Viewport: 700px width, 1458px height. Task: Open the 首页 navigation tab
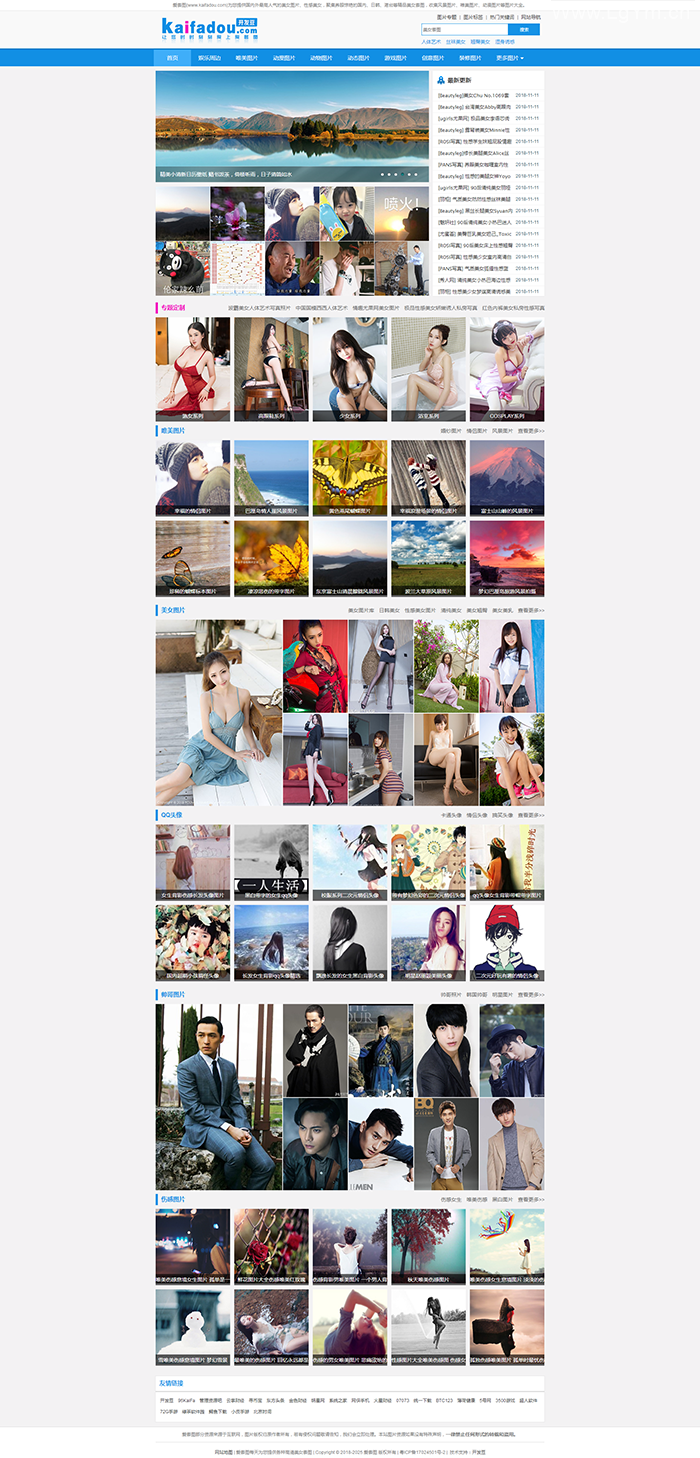[173, 58]
